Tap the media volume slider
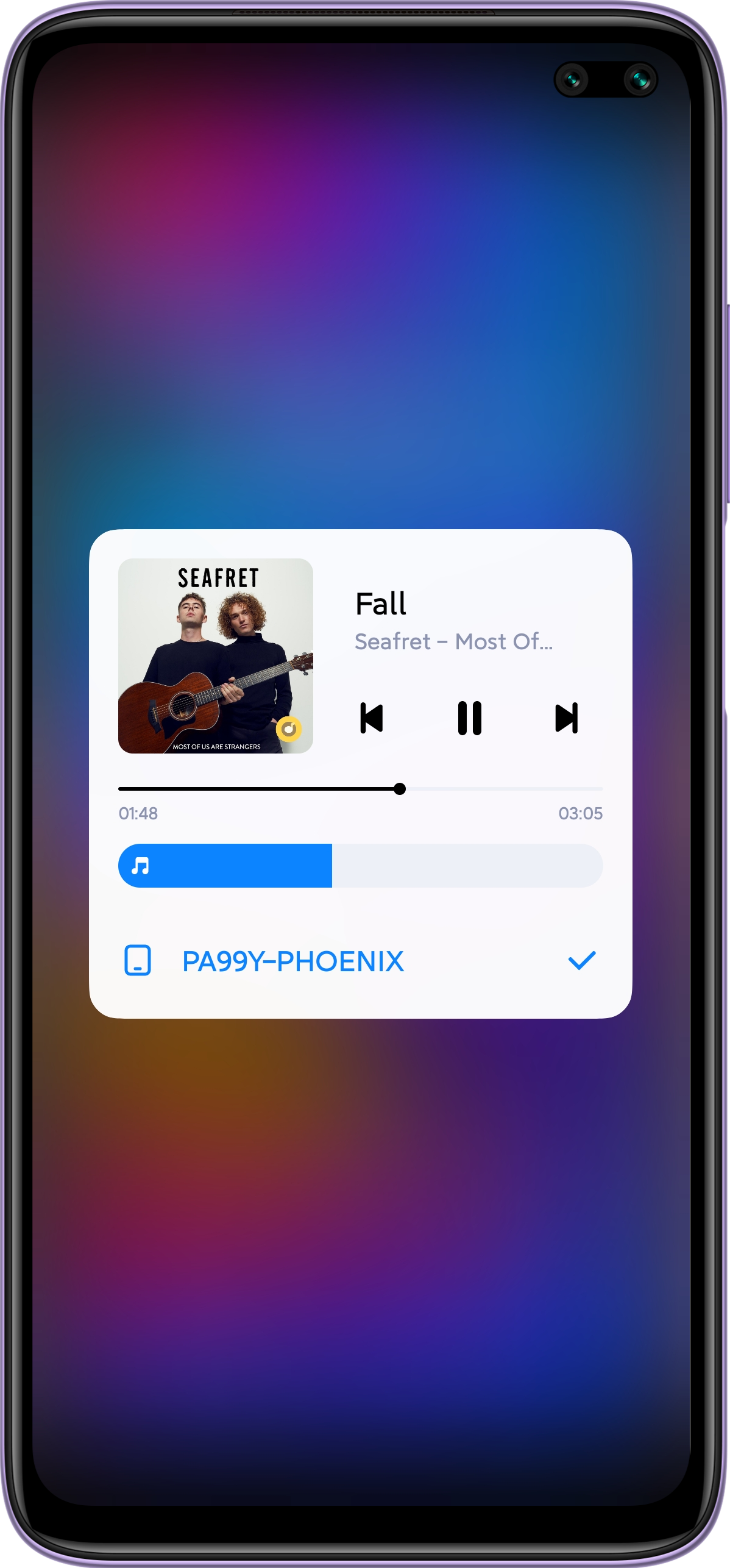 [x=360, y=866]
